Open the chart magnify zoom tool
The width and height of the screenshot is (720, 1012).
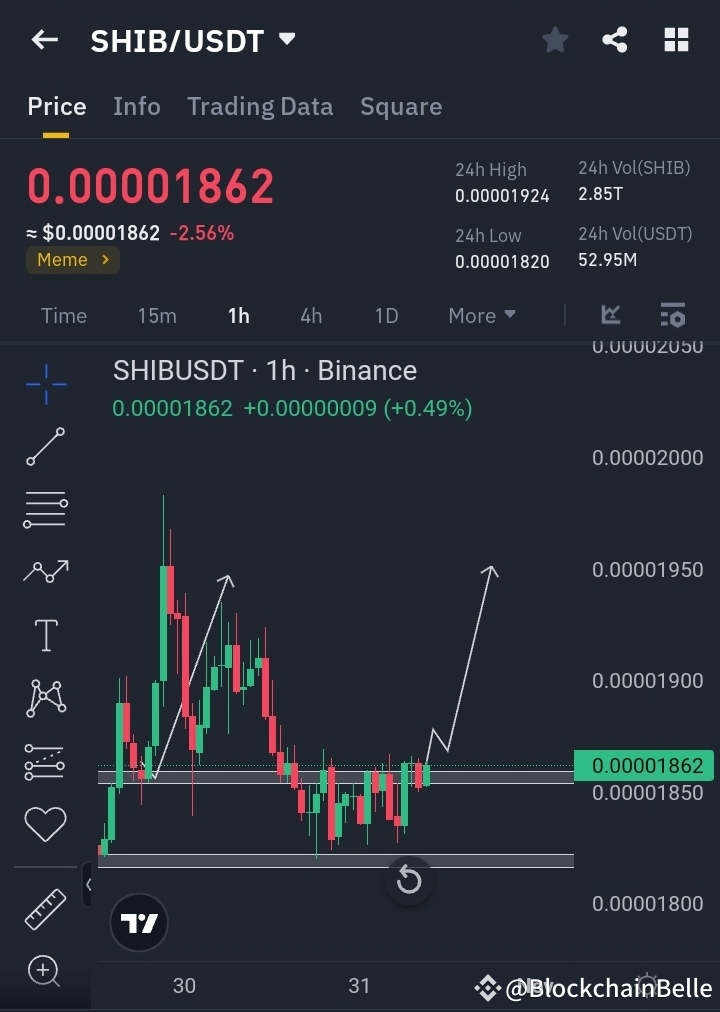pos(44,971)
